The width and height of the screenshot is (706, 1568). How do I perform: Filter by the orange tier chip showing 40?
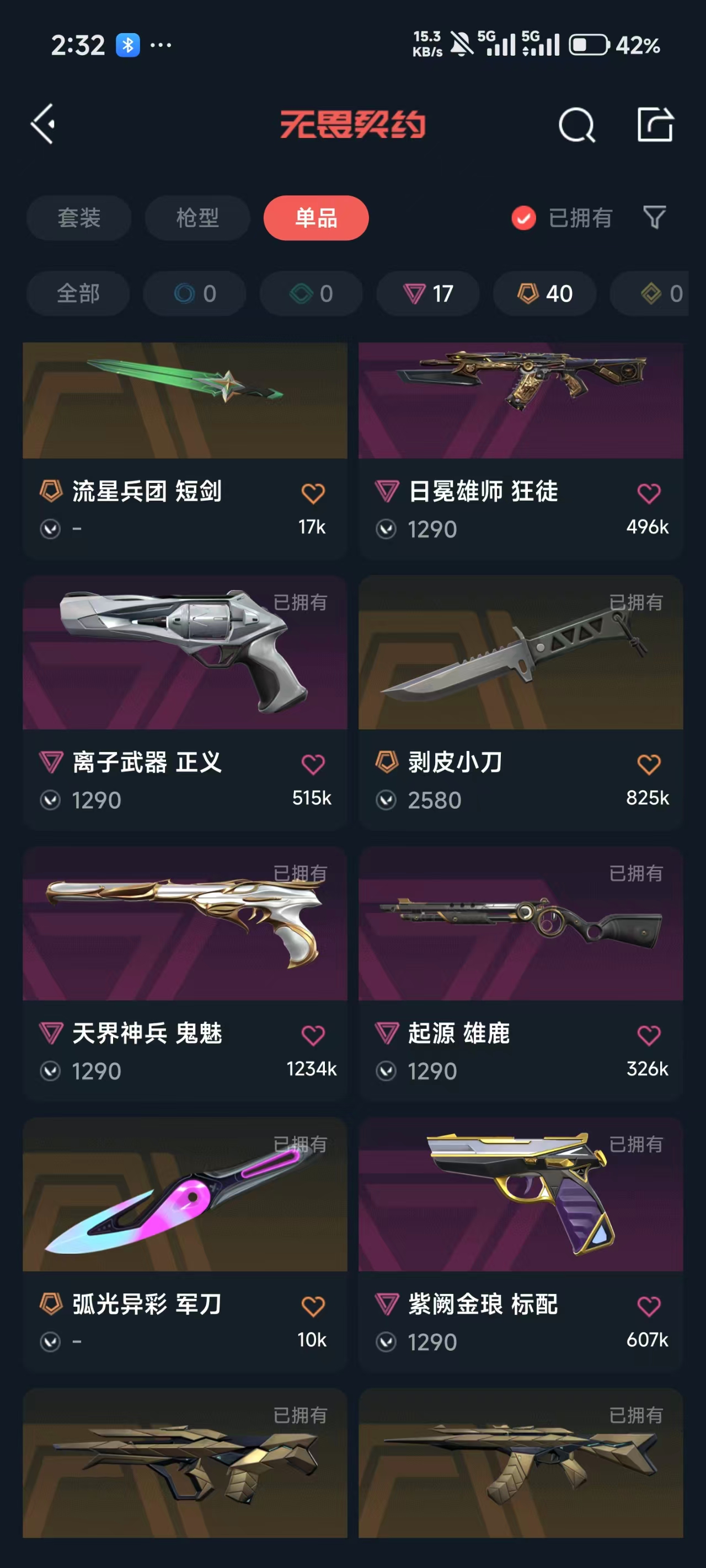coord(544,293)
